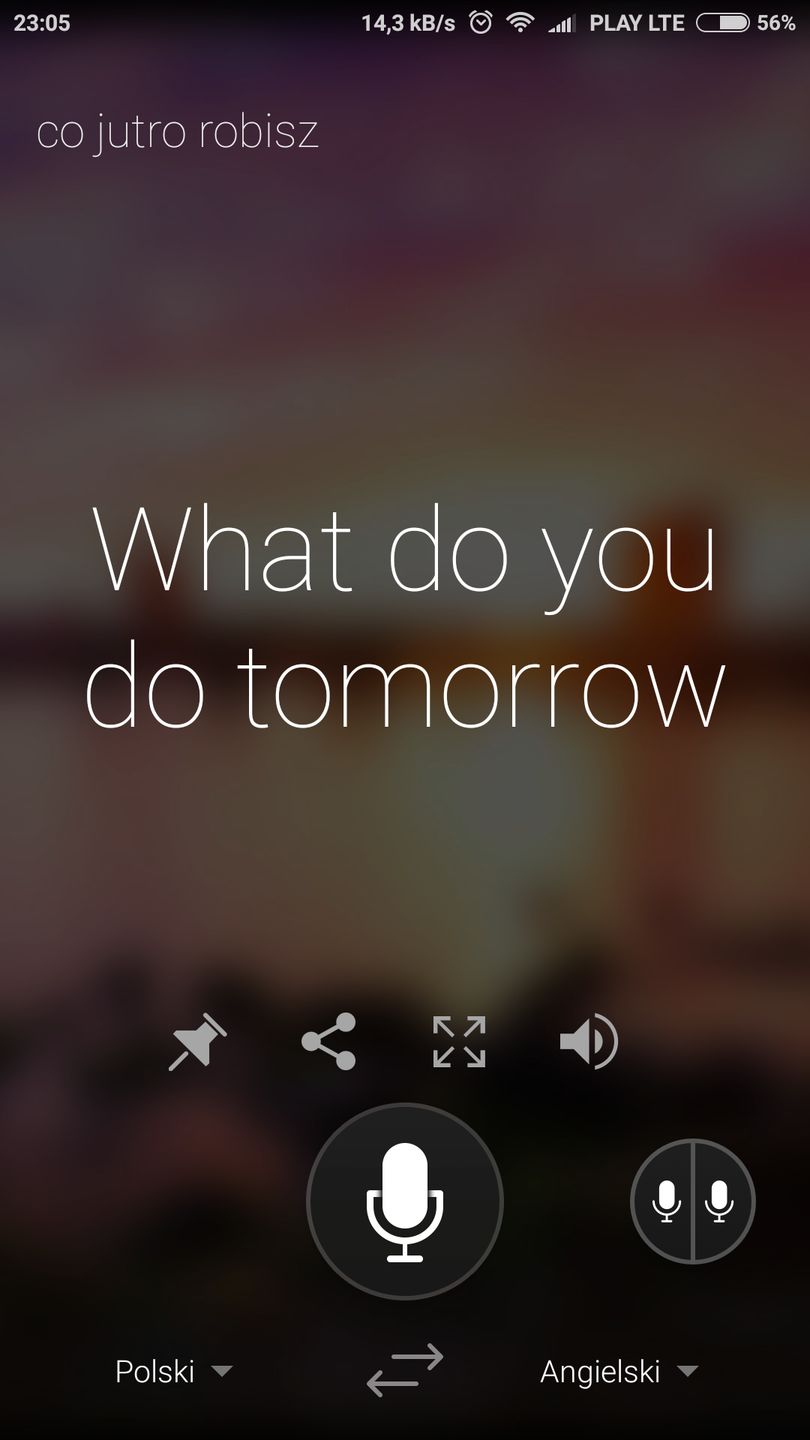Play the translation aloud via speaker icon
This screenshot has width=810, height=1440.
point(588,1042)
